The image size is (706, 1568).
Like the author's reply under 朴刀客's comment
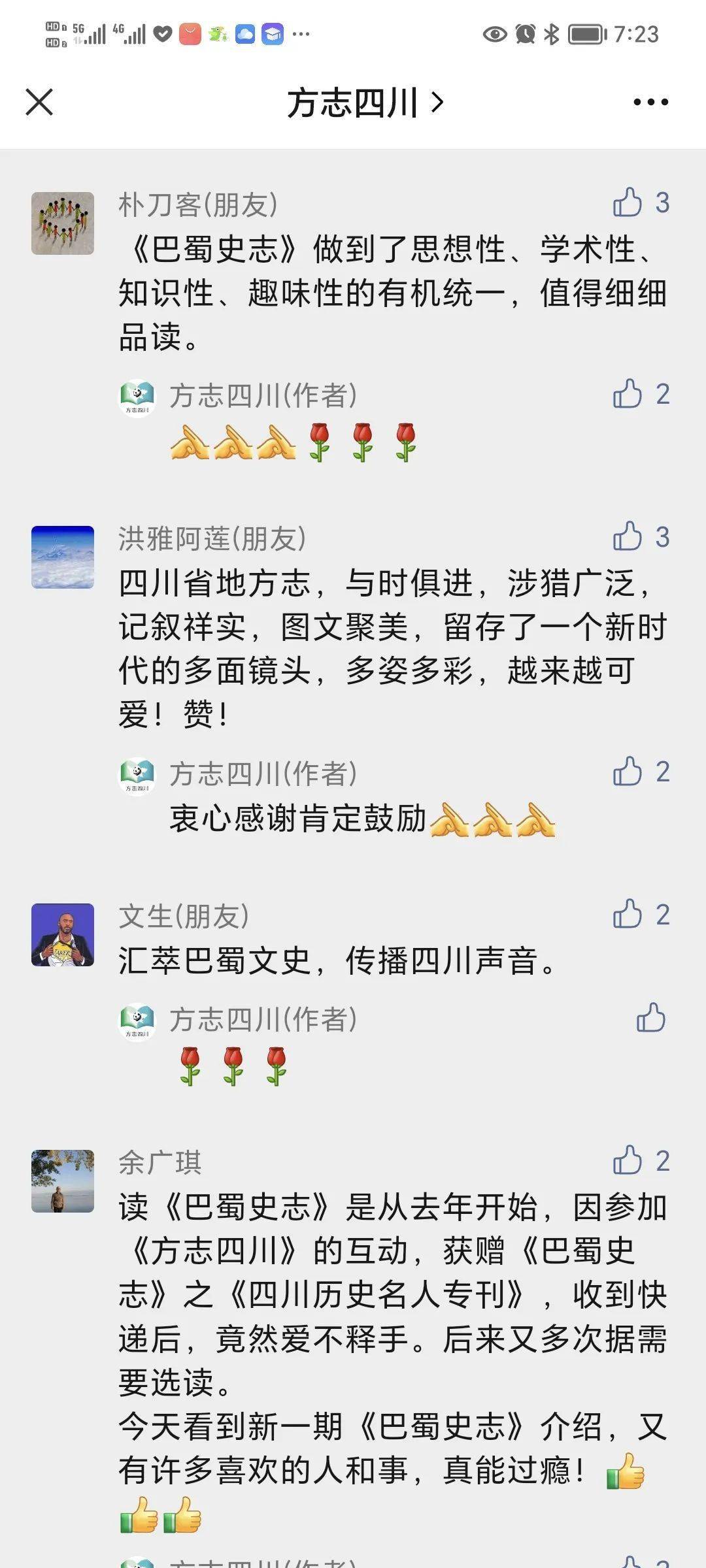[628, 394]
